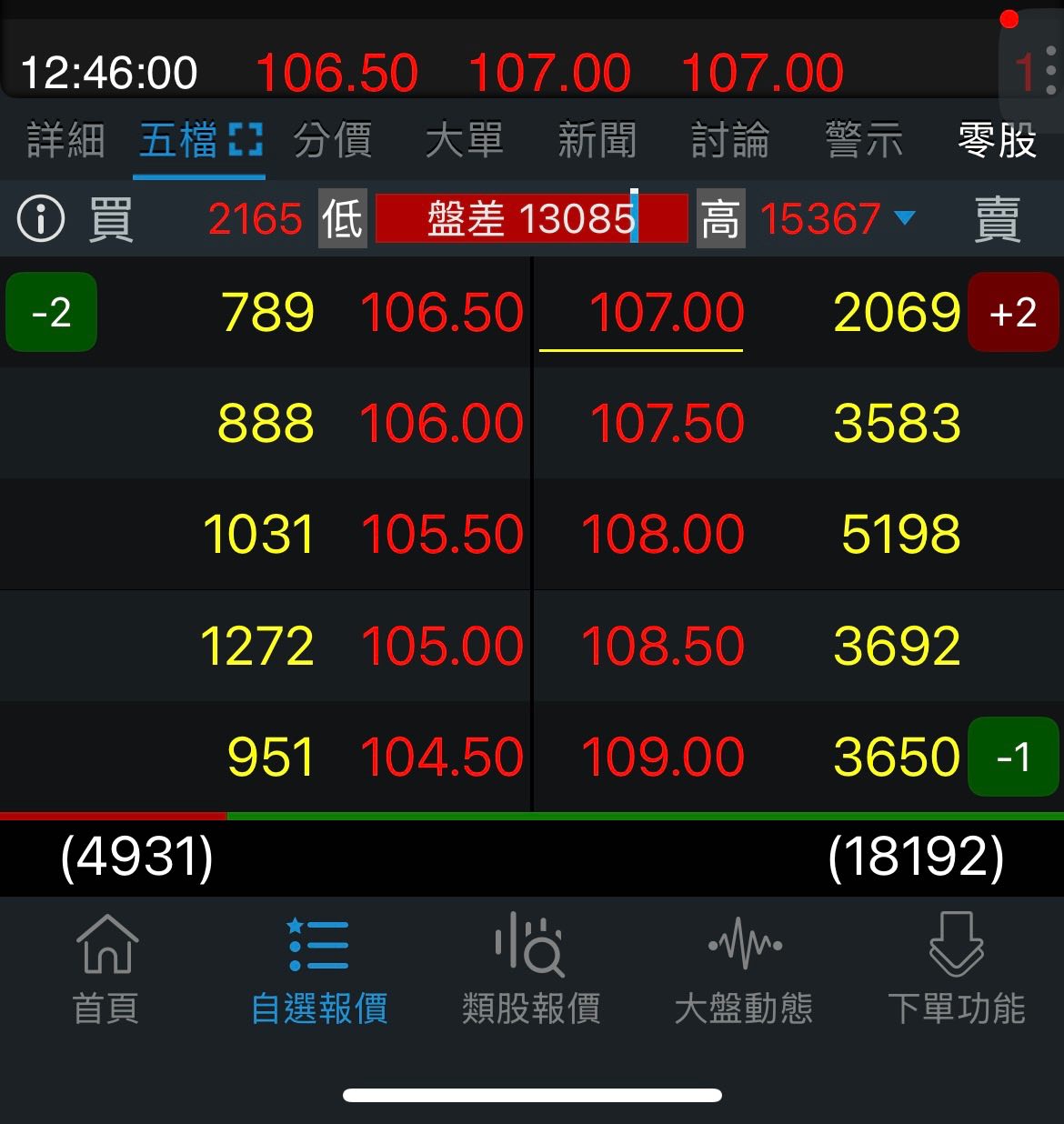1064x1124 pixels.
Task: Open the 警示 tab
Action: [863, 141]
